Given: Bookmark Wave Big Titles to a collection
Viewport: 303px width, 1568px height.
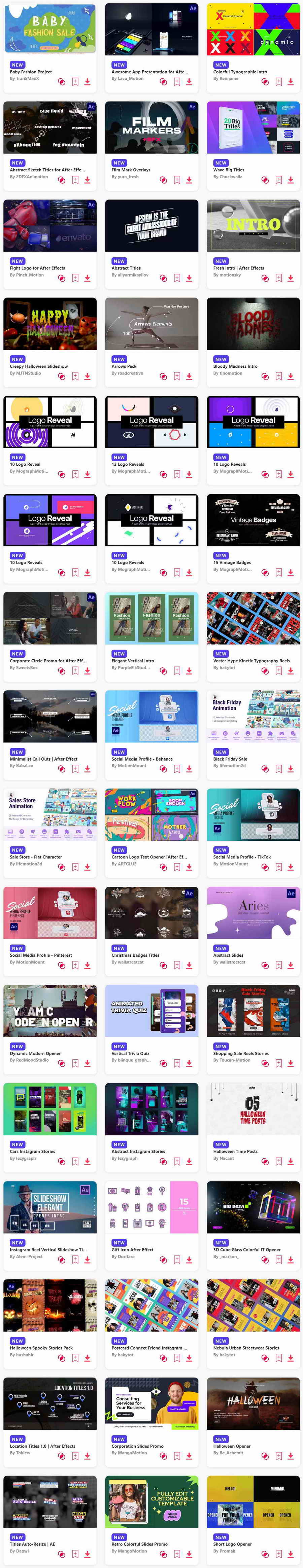Looking at the screenshot, I should (x=279, y=180).
